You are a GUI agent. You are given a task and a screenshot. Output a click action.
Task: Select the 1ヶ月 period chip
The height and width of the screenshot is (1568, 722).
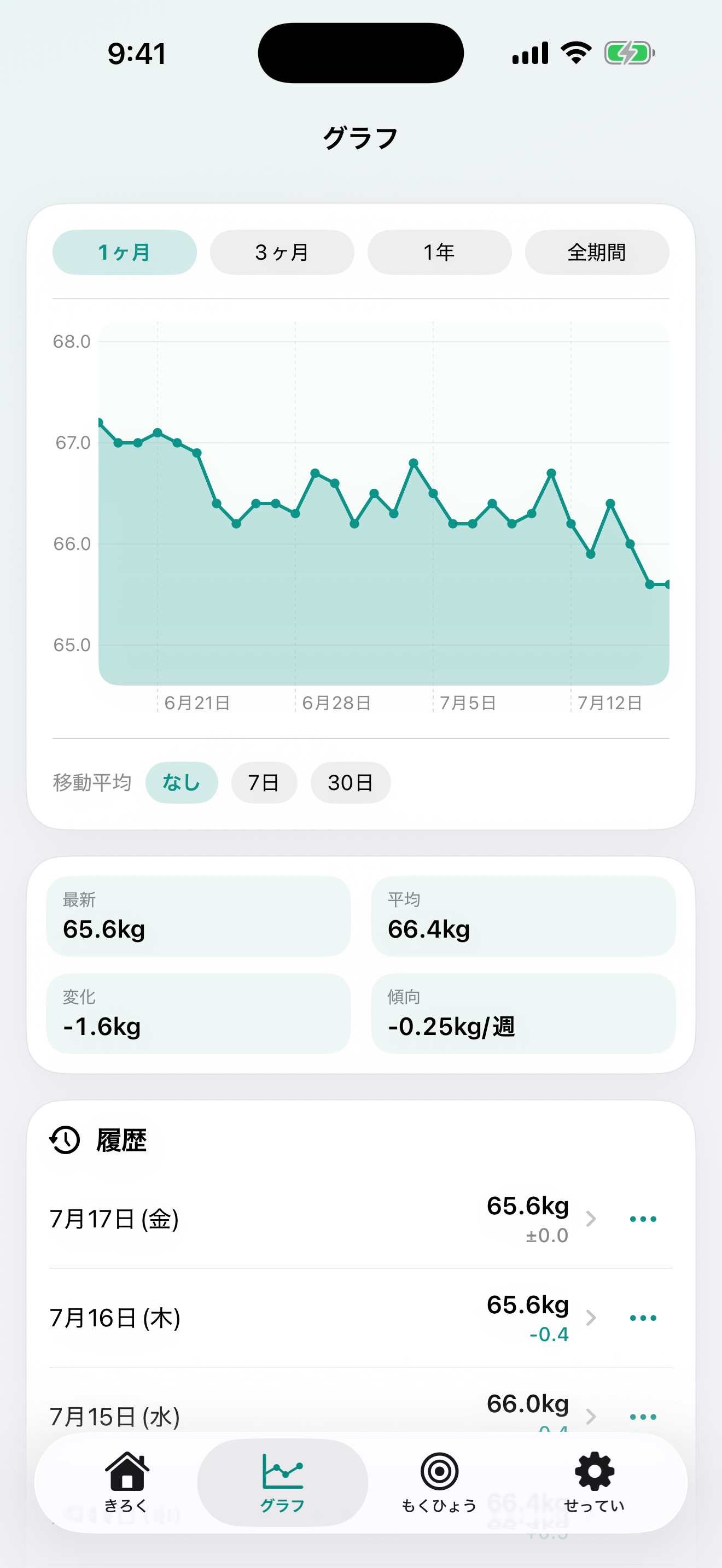pyautogui.click(x=124, y=252)
